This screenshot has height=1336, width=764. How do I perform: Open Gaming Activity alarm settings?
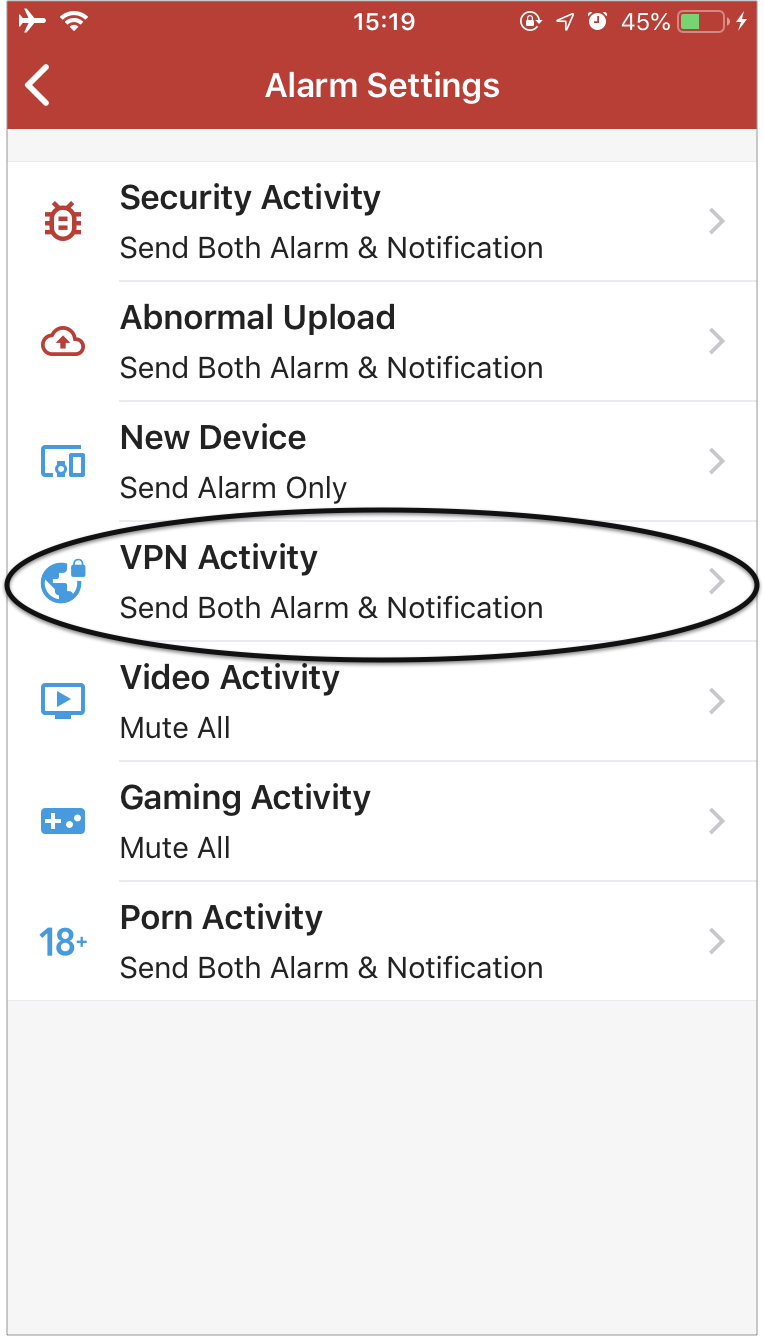coord(382,821)
